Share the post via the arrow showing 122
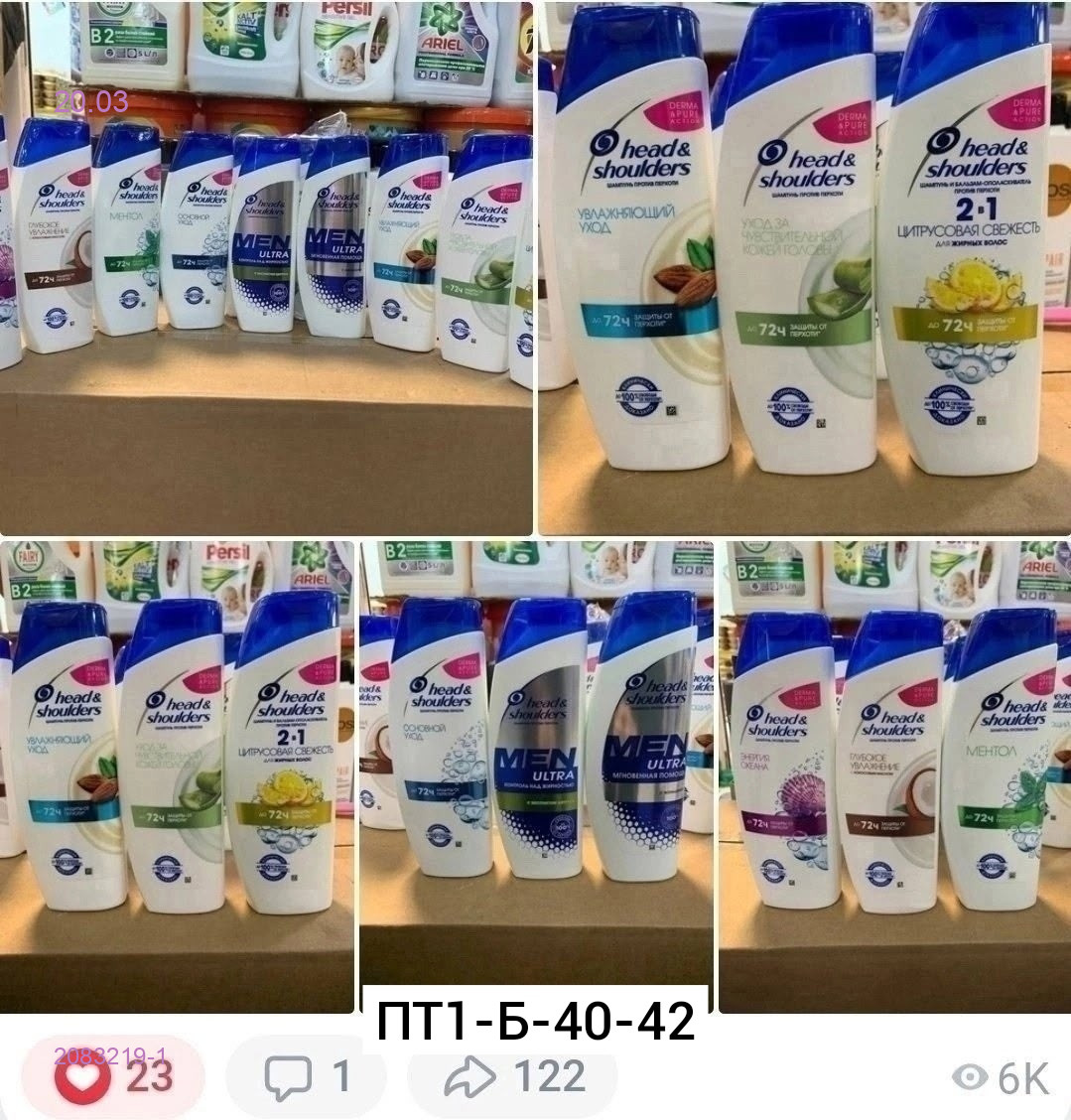The image size is (1071, 1120). coord(513,1076)
